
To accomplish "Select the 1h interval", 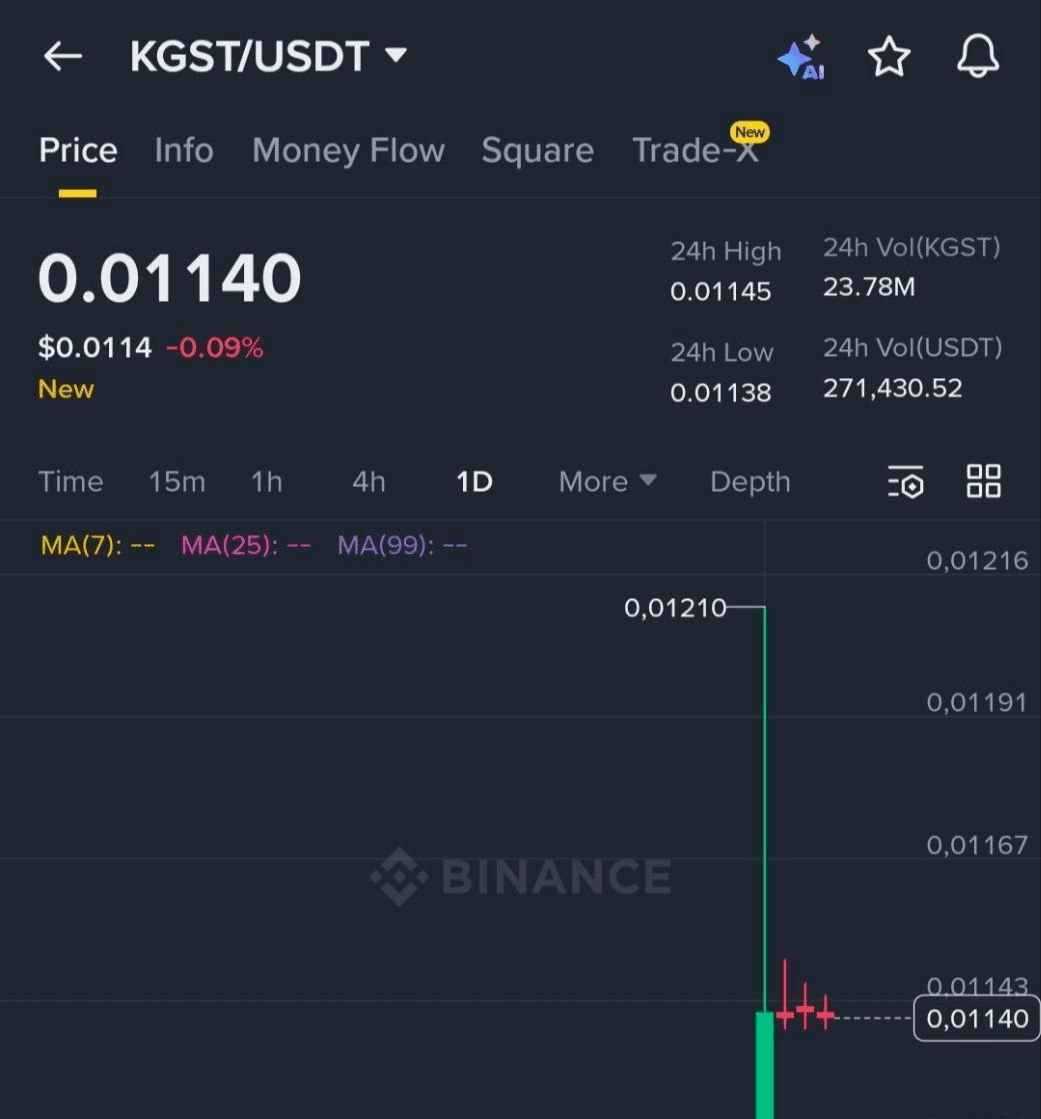I will 266,482.
